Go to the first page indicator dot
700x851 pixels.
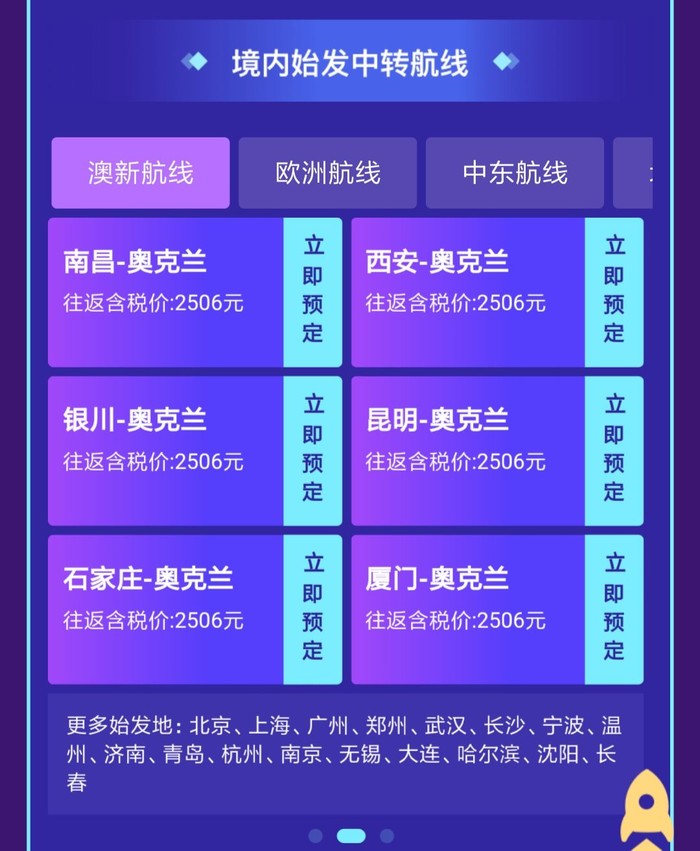tap(315, 836)
